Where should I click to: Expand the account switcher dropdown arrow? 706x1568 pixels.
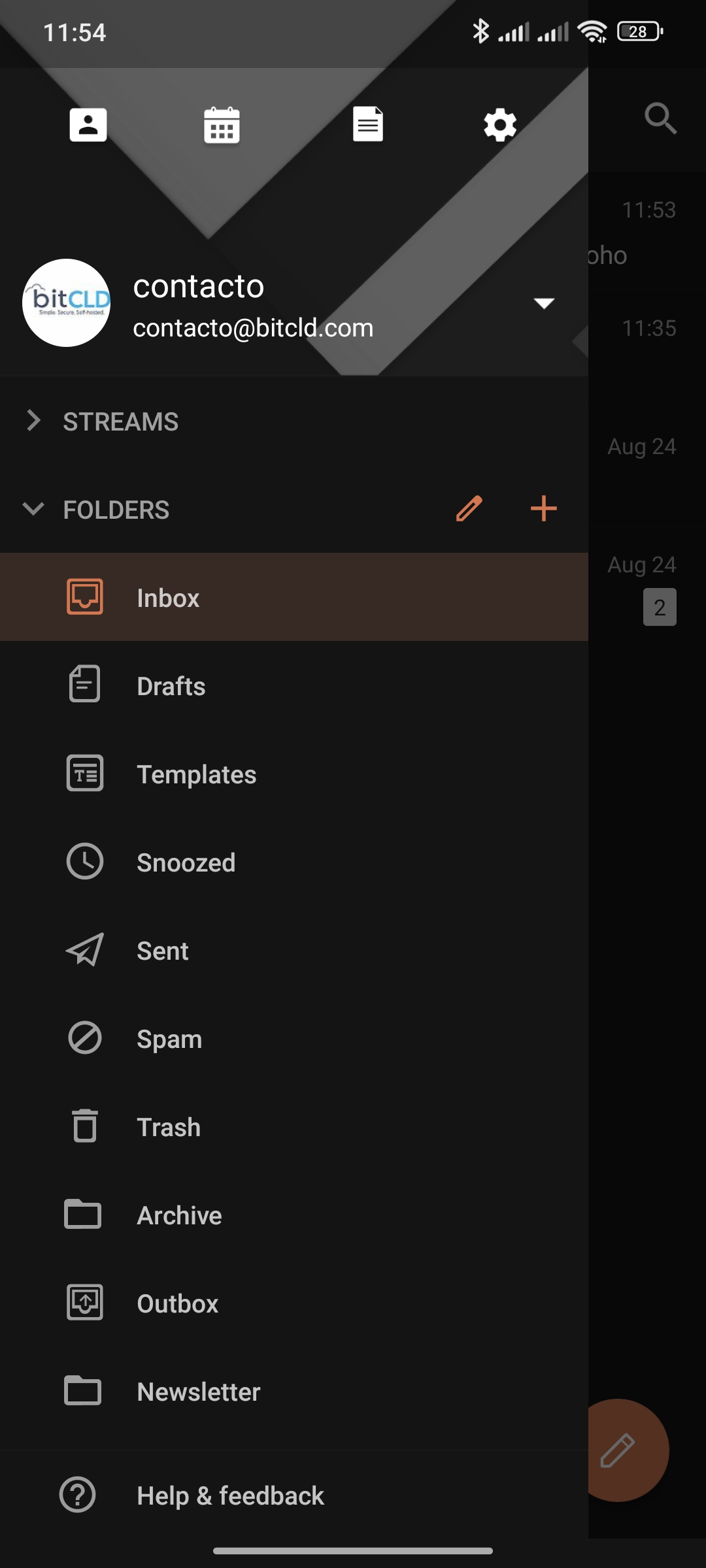(x=544, y=303)
